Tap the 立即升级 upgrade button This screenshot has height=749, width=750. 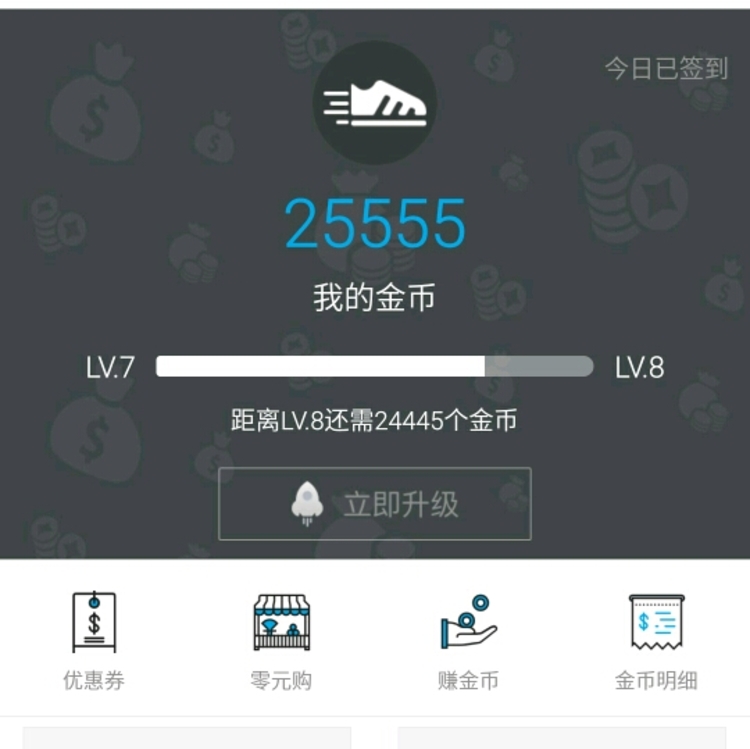click(x=374, y=504)
